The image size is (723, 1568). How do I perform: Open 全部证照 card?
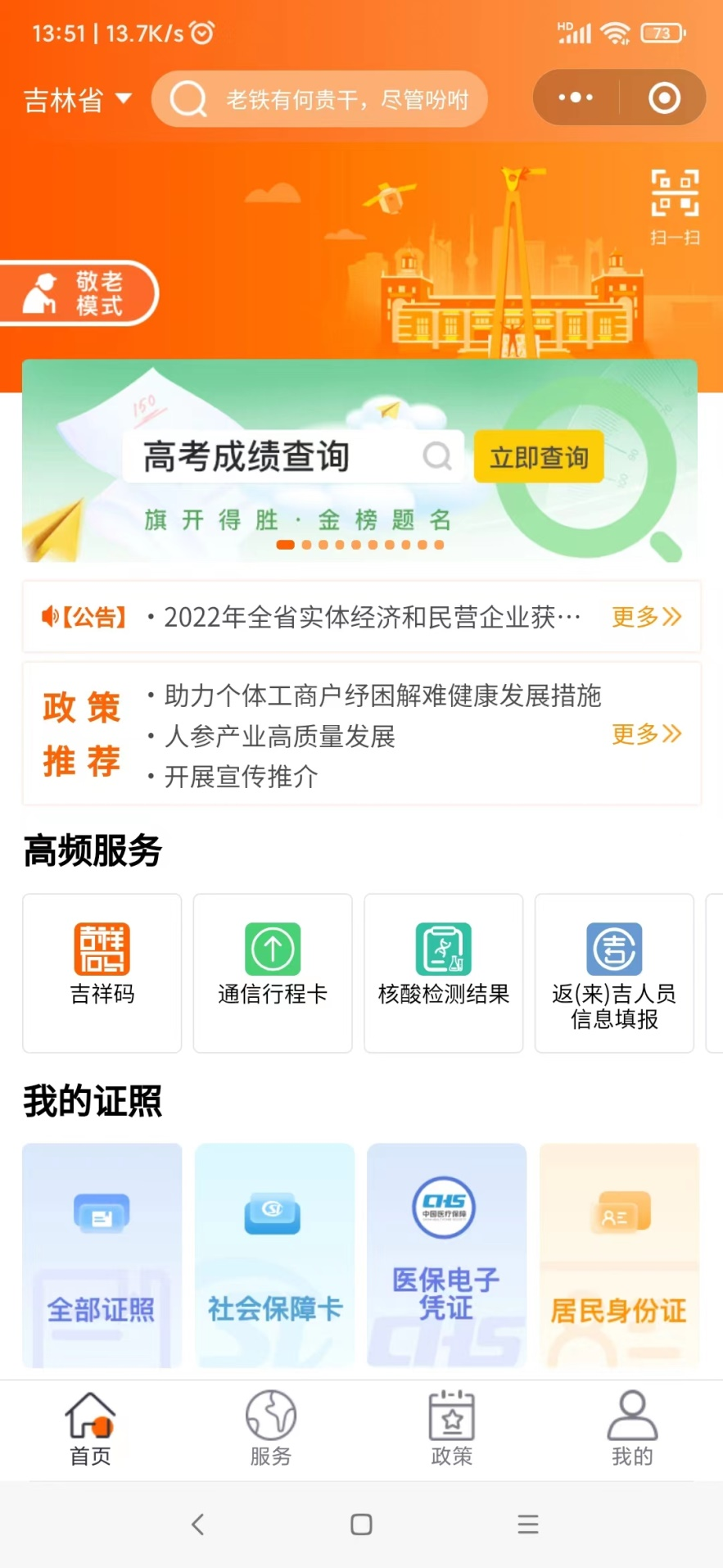102,1255
